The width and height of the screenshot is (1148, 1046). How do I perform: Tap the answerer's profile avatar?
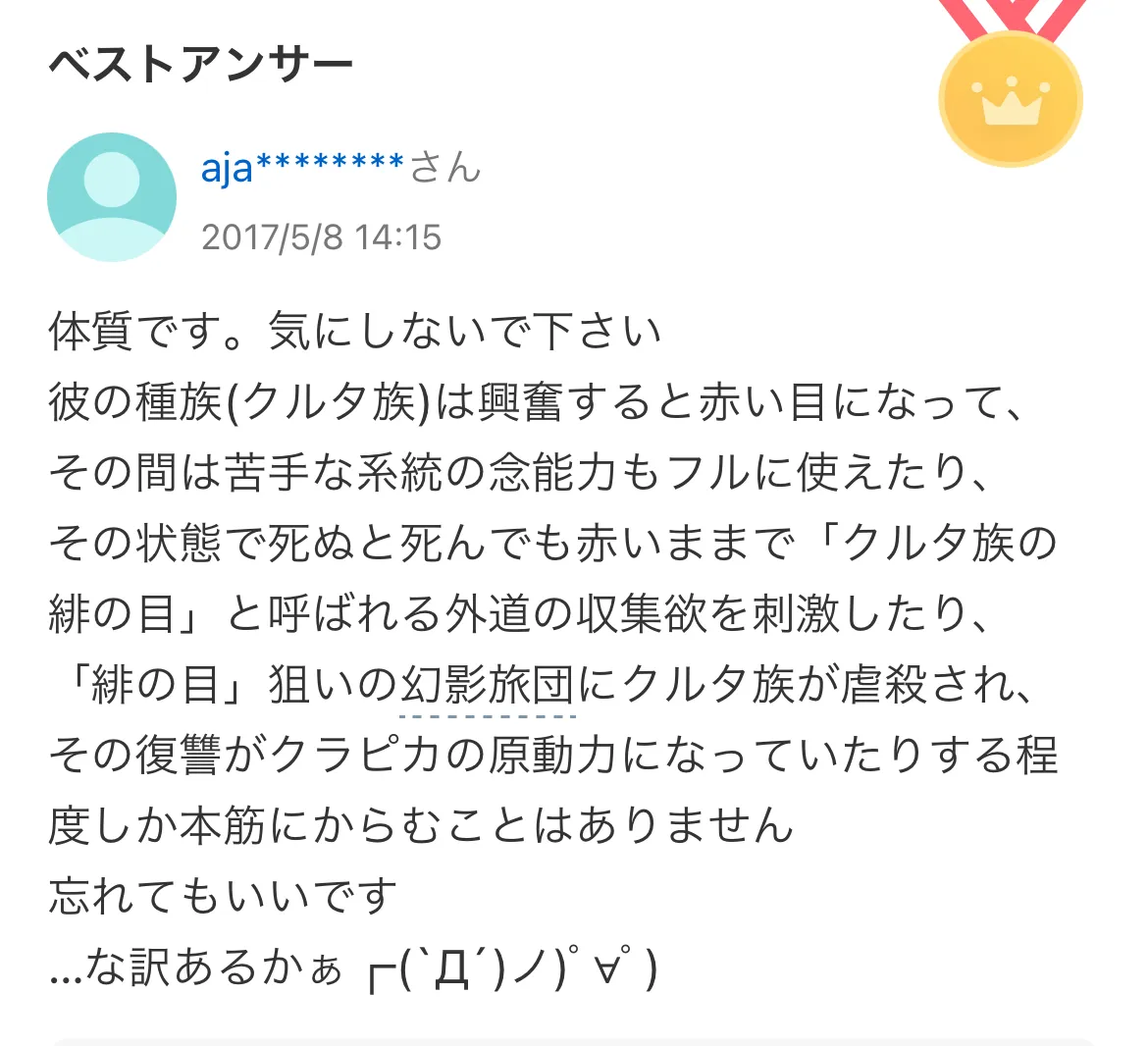[x=112, y=197]
